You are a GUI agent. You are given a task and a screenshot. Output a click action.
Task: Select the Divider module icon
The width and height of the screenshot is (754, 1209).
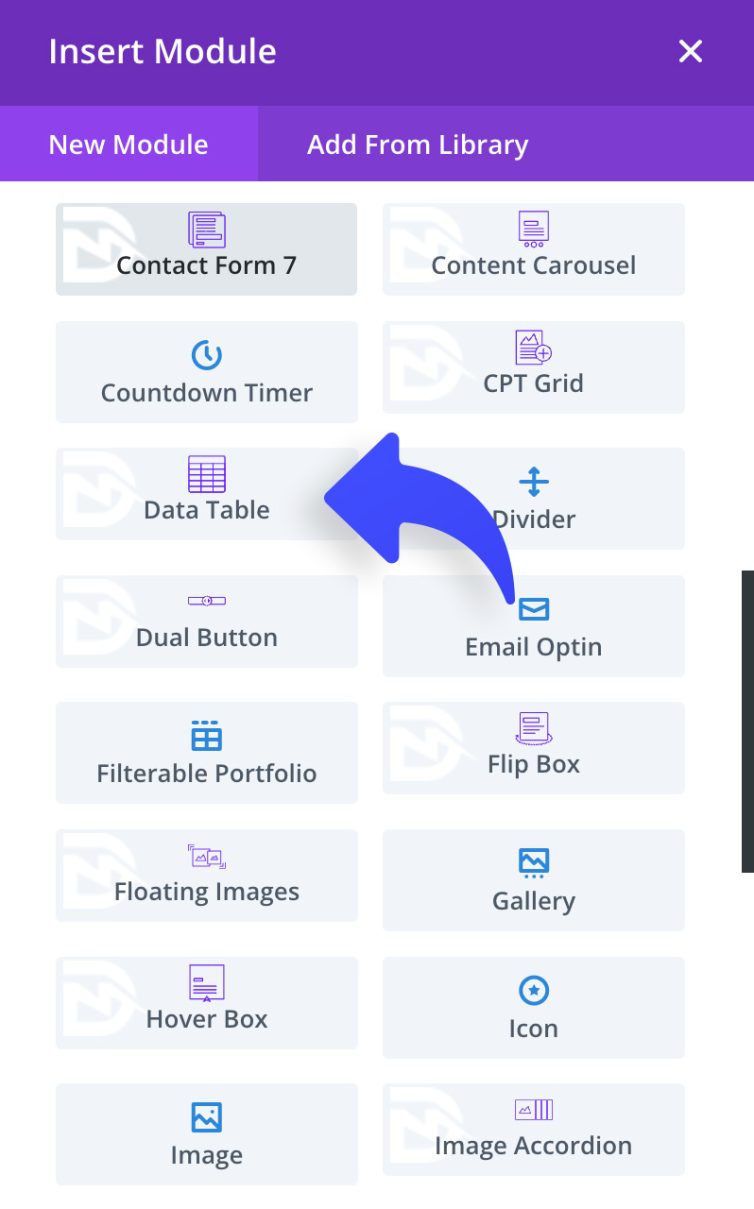click(x=533, y=484)
